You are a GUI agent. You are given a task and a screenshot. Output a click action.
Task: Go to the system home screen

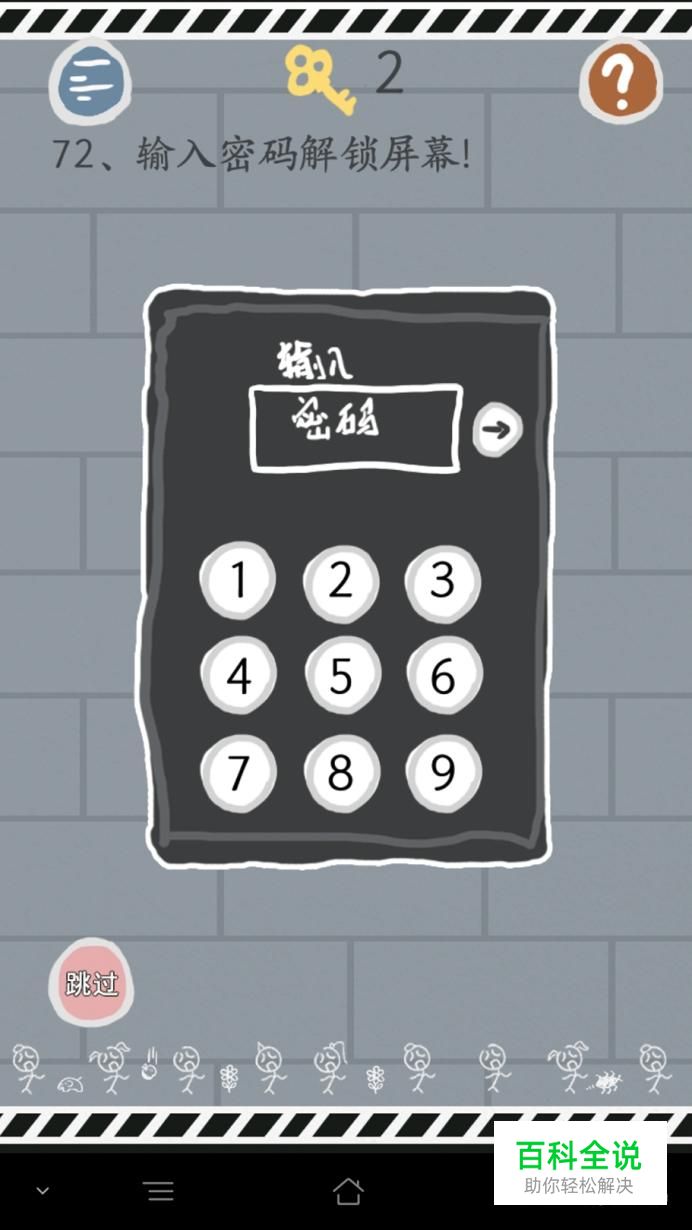[x=348, y=1190]
